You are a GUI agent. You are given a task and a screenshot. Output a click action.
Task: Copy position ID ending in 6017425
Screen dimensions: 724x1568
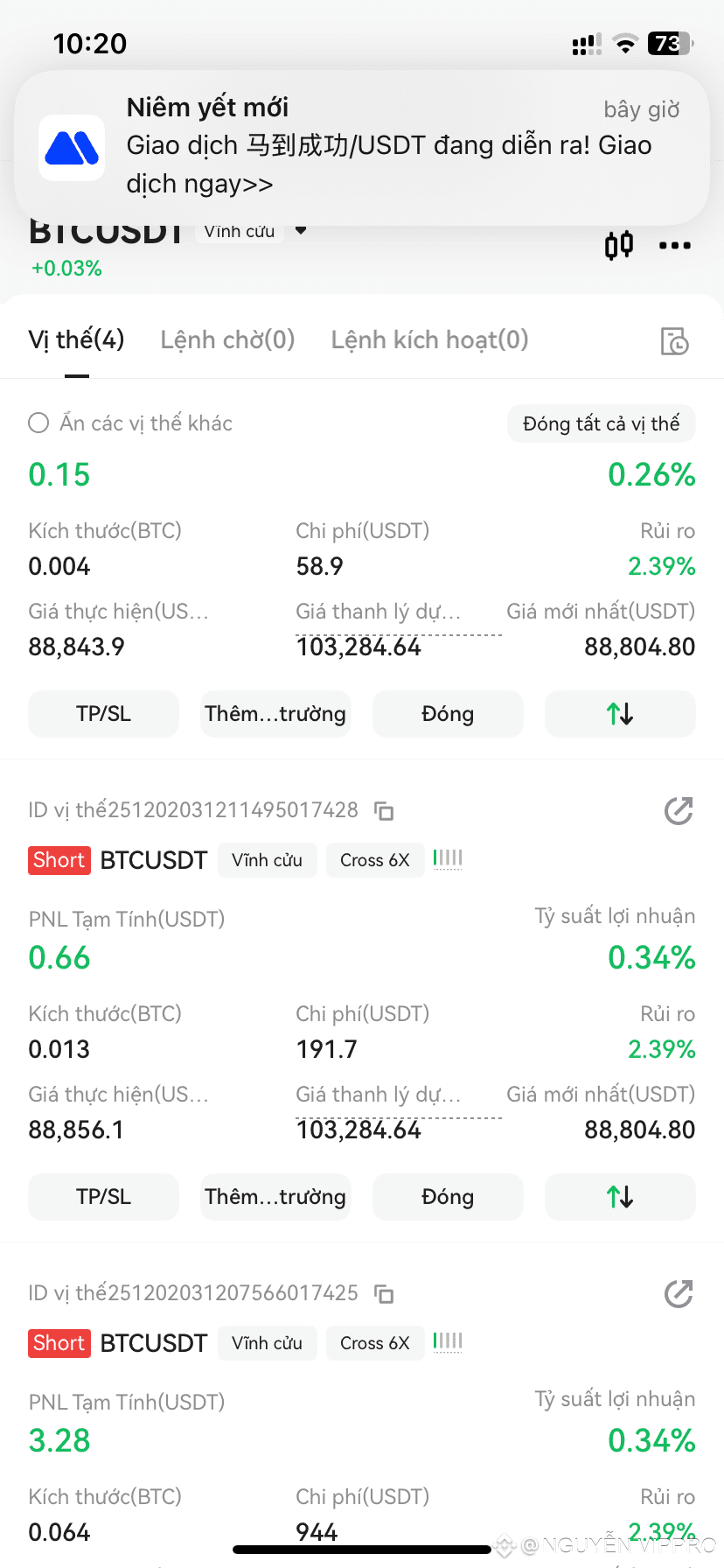(384, 1294)
